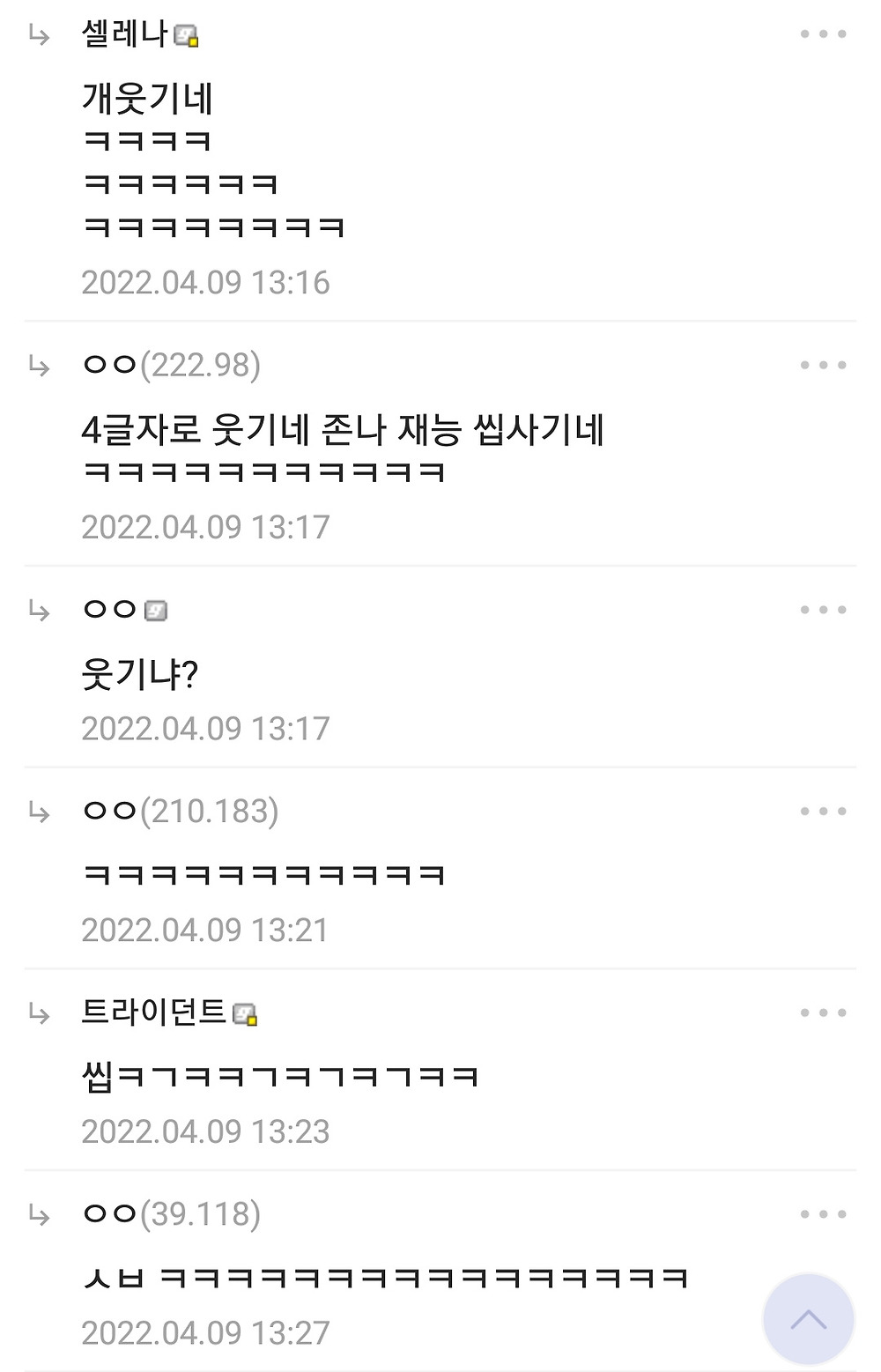Open options for the ㅇㅇ(210.183) comment
Screen dimensions: 881x1372
823,812
